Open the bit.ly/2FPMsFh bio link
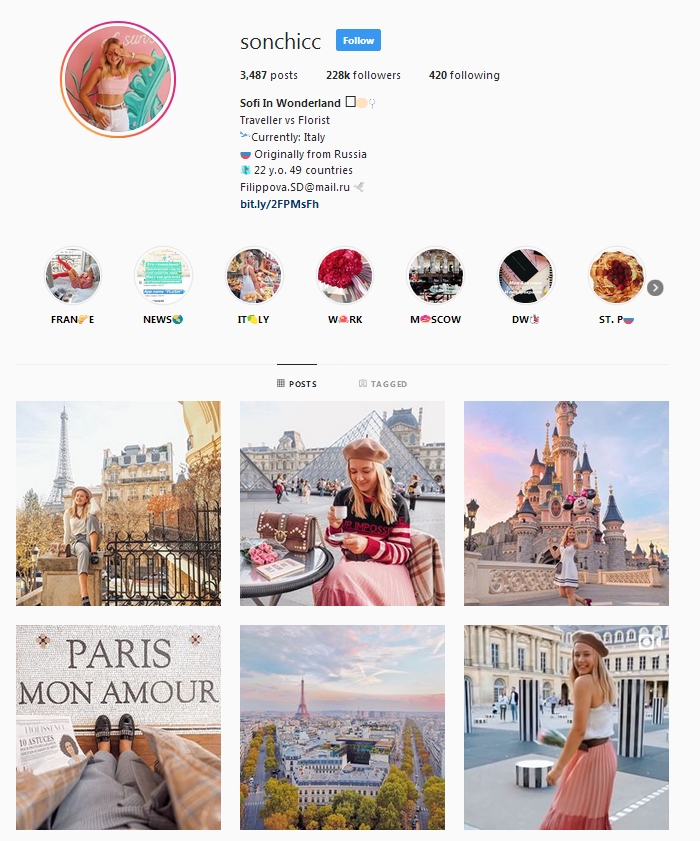 tap(279, 204)
